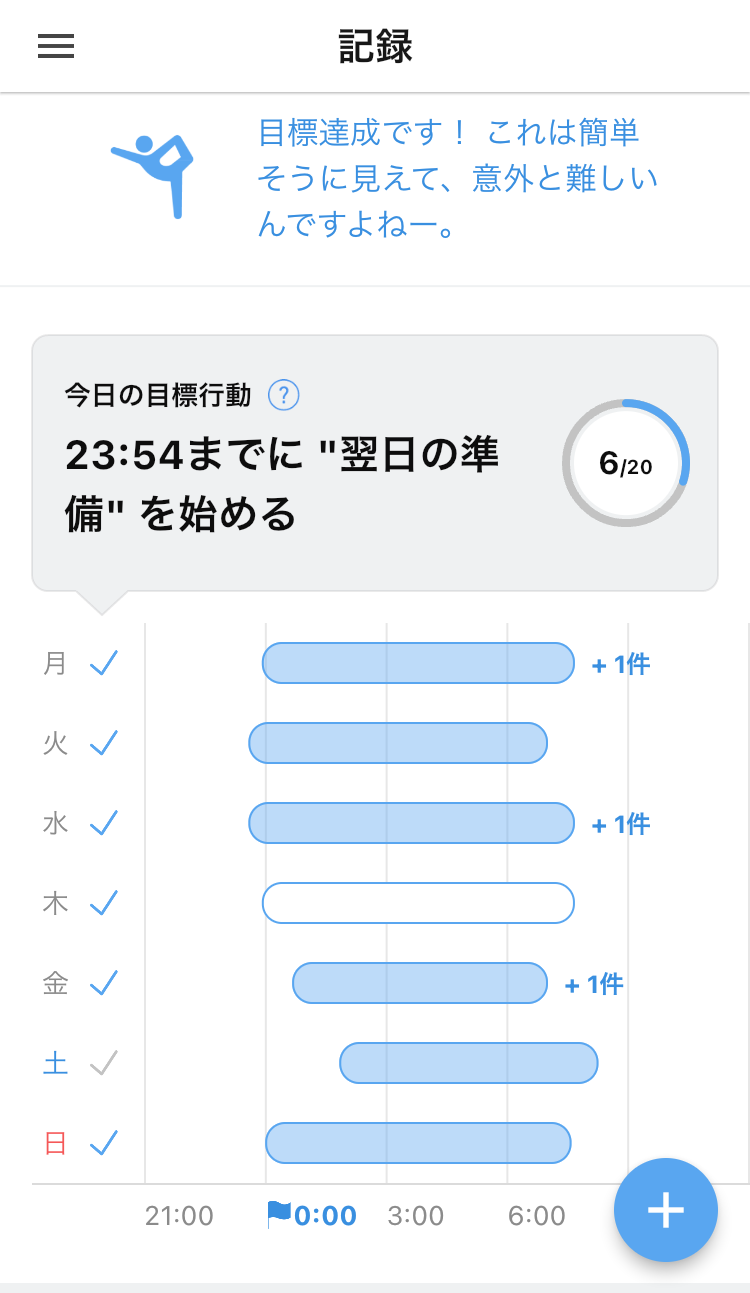View Friday's sleep record bar
This screenshot has width=750, height=1293.
click(420, 983)
